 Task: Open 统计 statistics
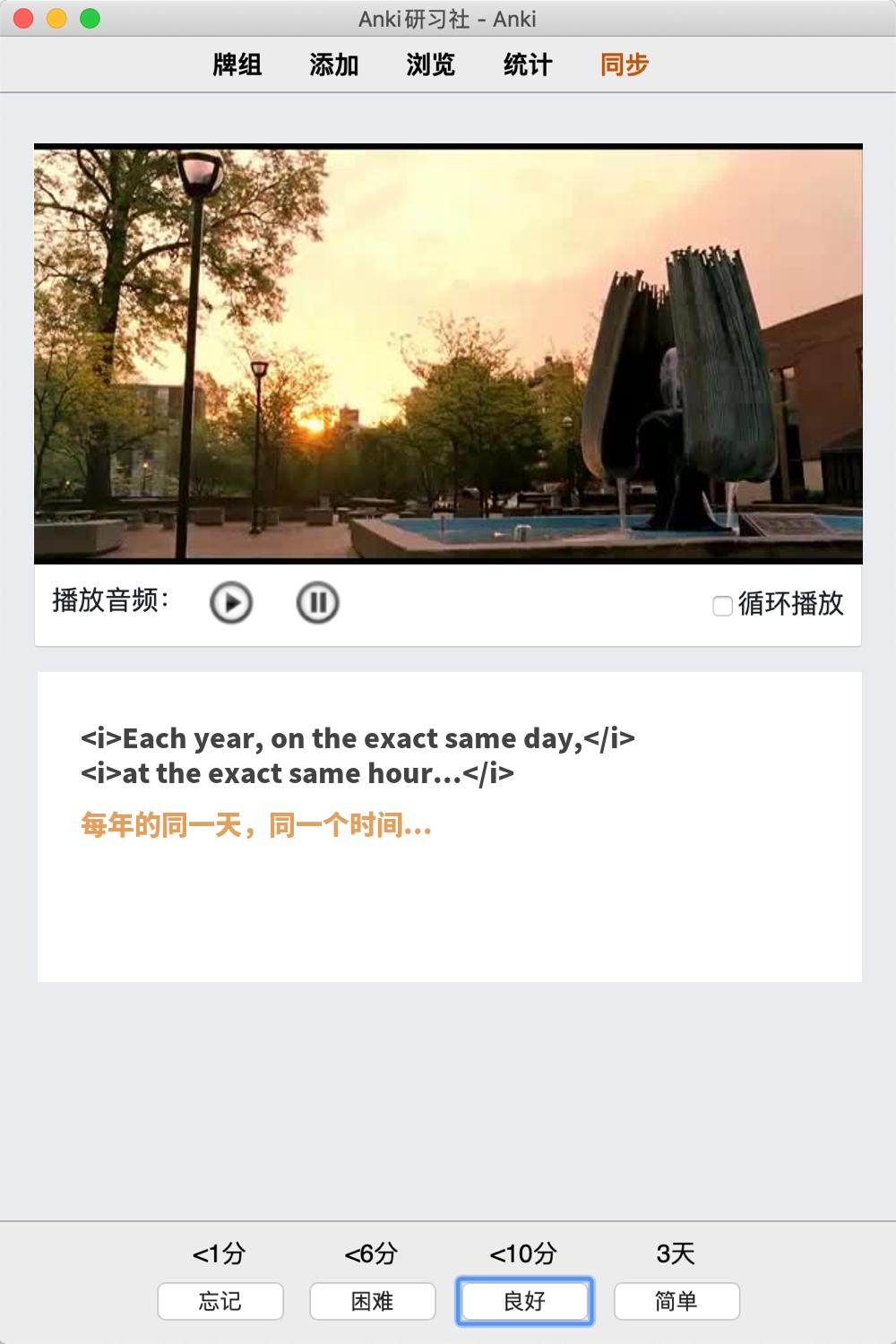[527, 65]
